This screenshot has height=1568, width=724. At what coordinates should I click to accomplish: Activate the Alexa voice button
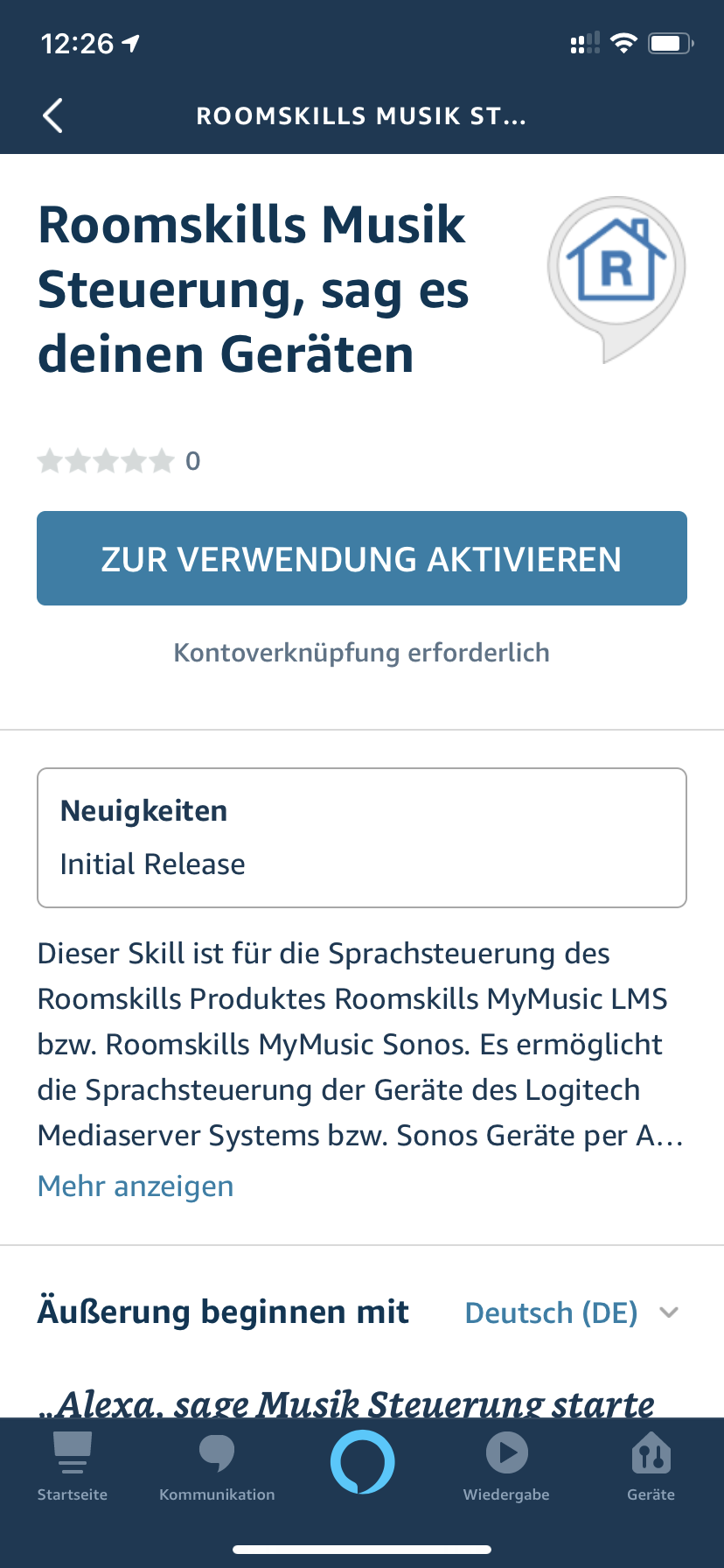click(362, 1462)
